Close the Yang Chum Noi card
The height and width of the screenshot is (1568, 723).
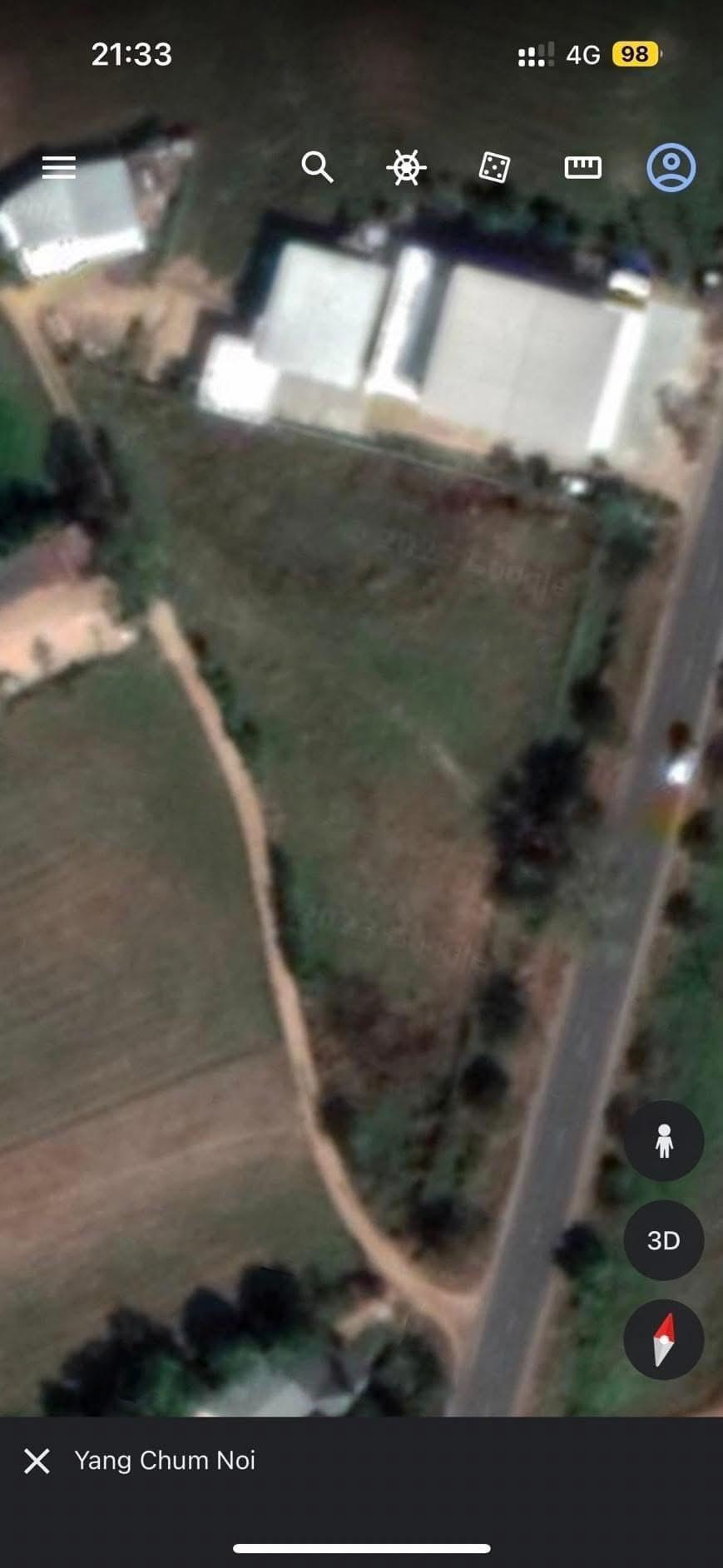[37, 1461]
